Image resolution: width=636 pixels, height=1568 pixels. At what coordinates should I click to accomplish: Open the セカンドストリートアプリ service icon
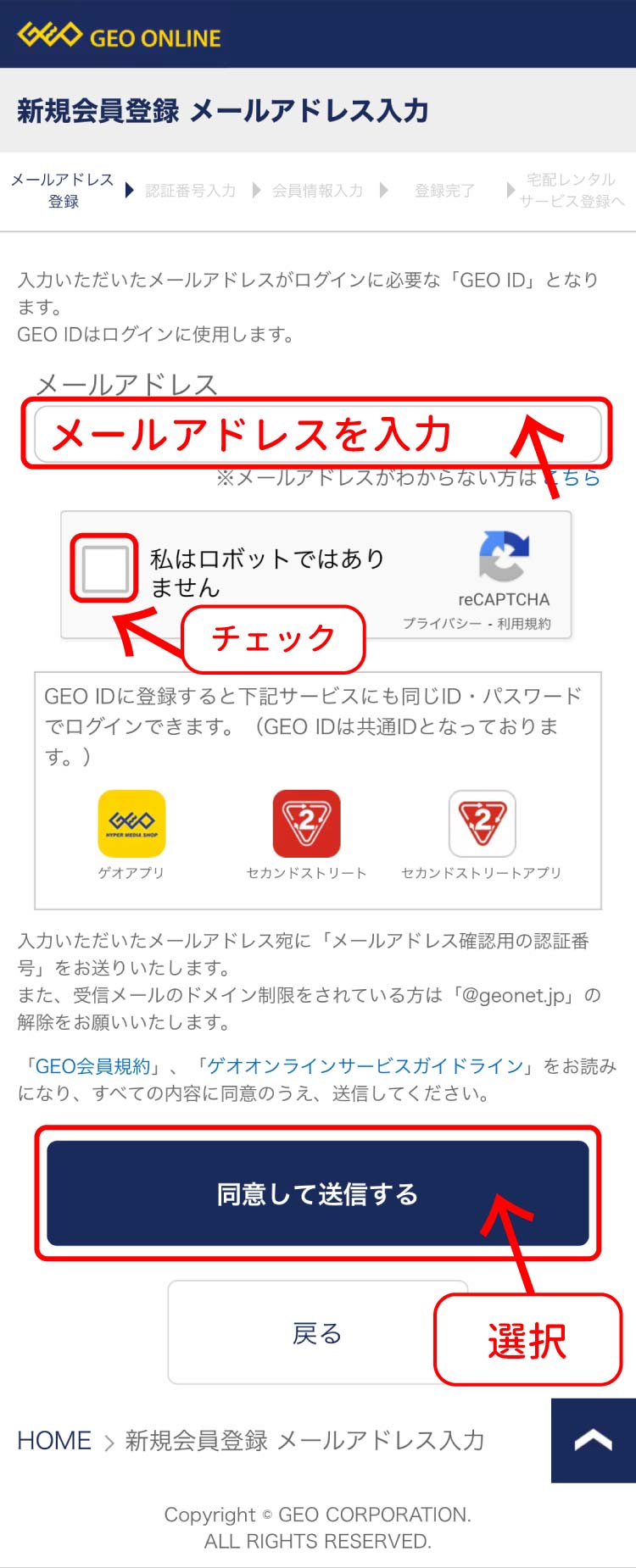(x=482, y=824)
